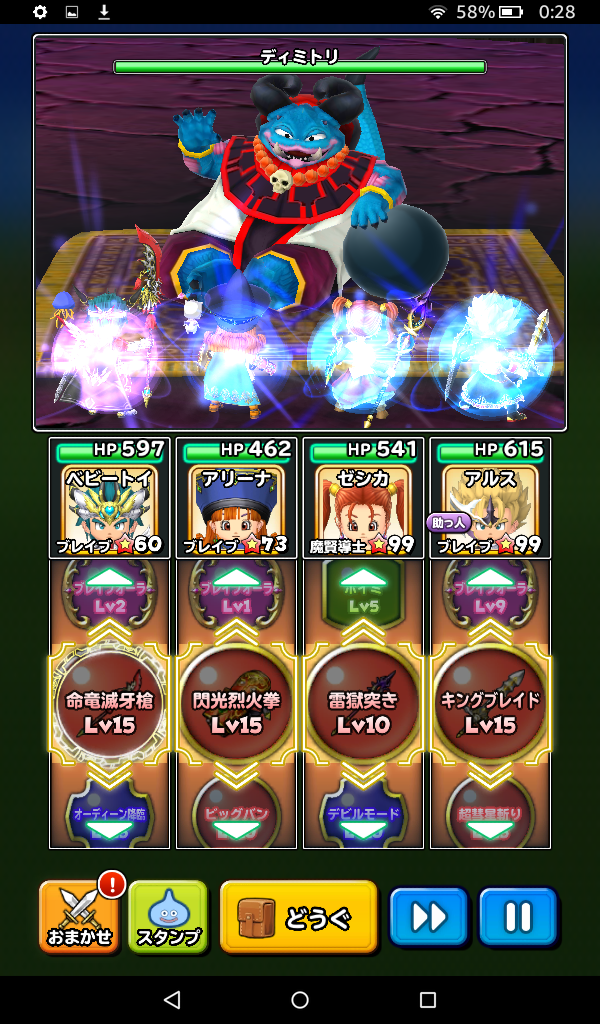Select party member ゼシカ
This screenshot has width=600, height=1024.
click(363, 499)
